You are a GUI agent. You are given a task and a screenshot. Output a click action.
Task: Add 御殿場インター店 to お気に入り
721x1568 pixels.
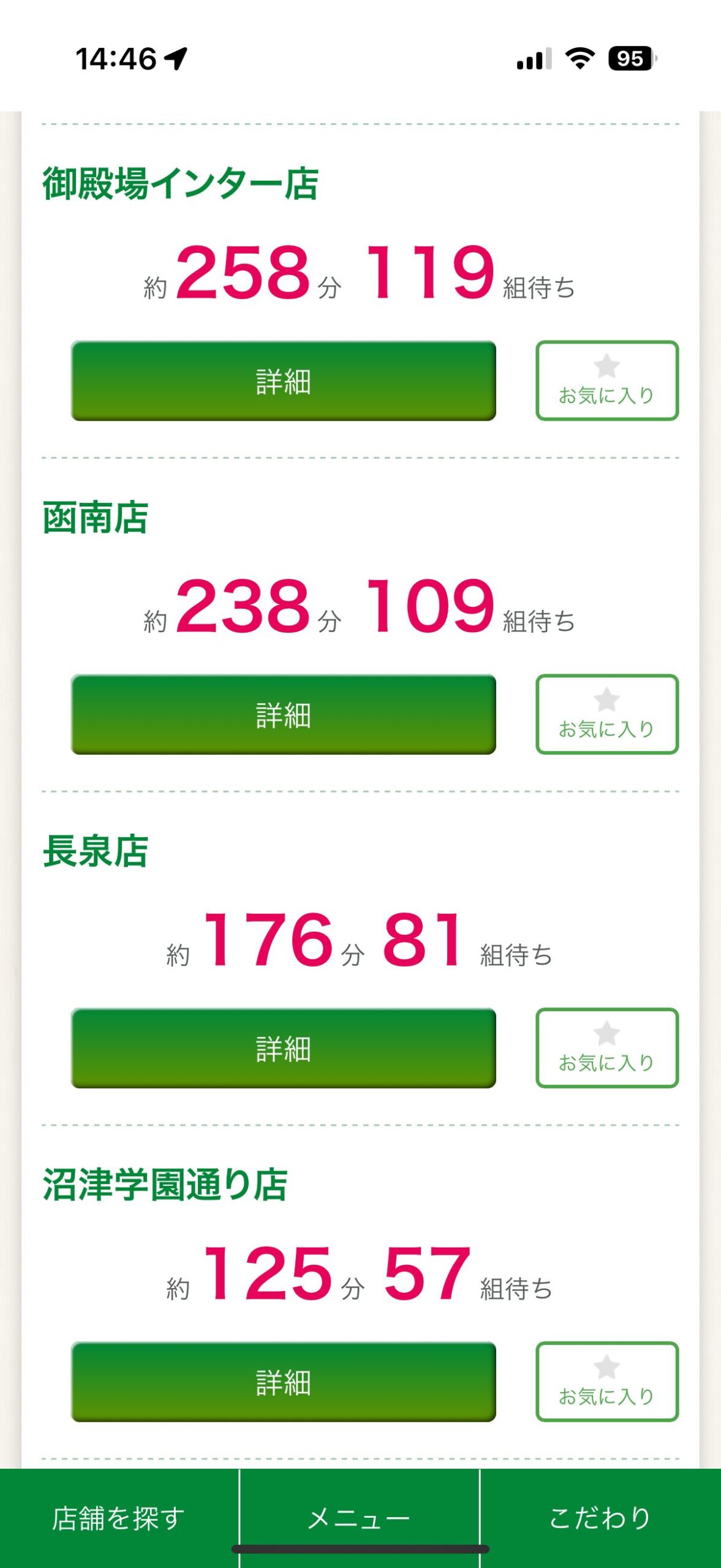[x=607, y=380]
